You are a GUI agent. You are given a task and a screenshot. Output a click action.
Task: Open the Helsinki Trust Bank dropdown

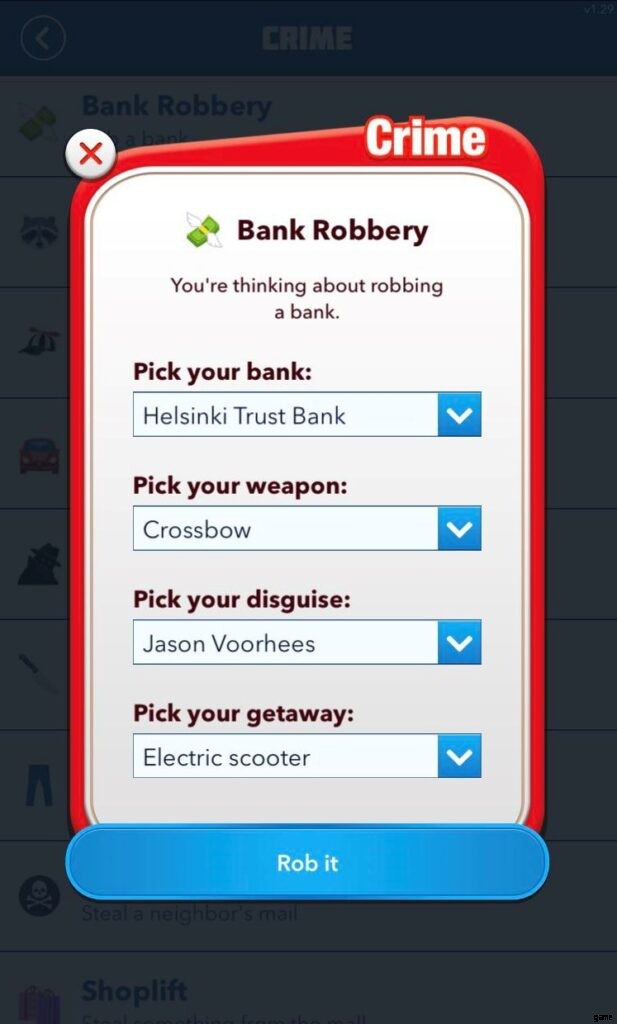pyautogui.click(x=307, y=415)
